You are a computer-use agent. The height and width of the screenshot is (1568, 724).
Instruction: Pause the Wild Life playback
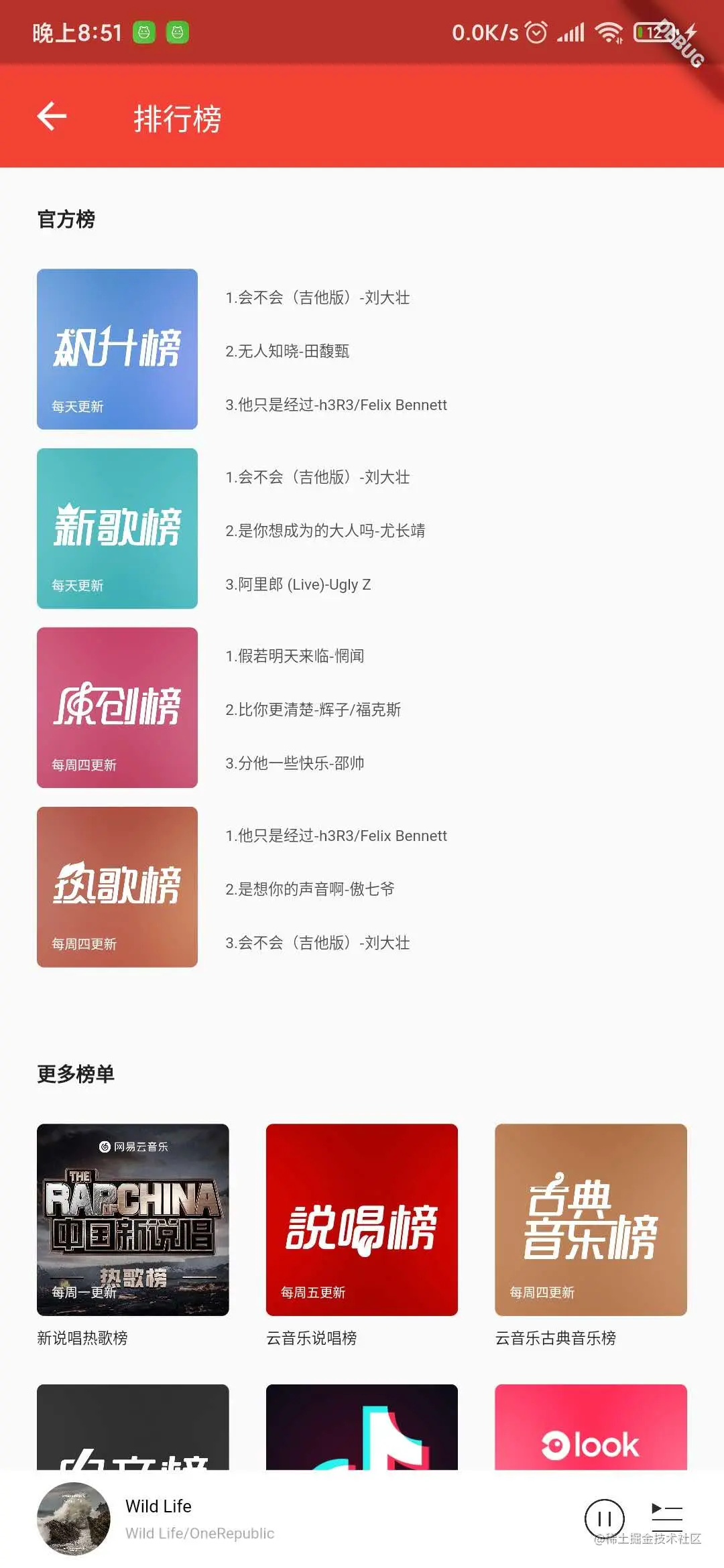coord(604,1519)
